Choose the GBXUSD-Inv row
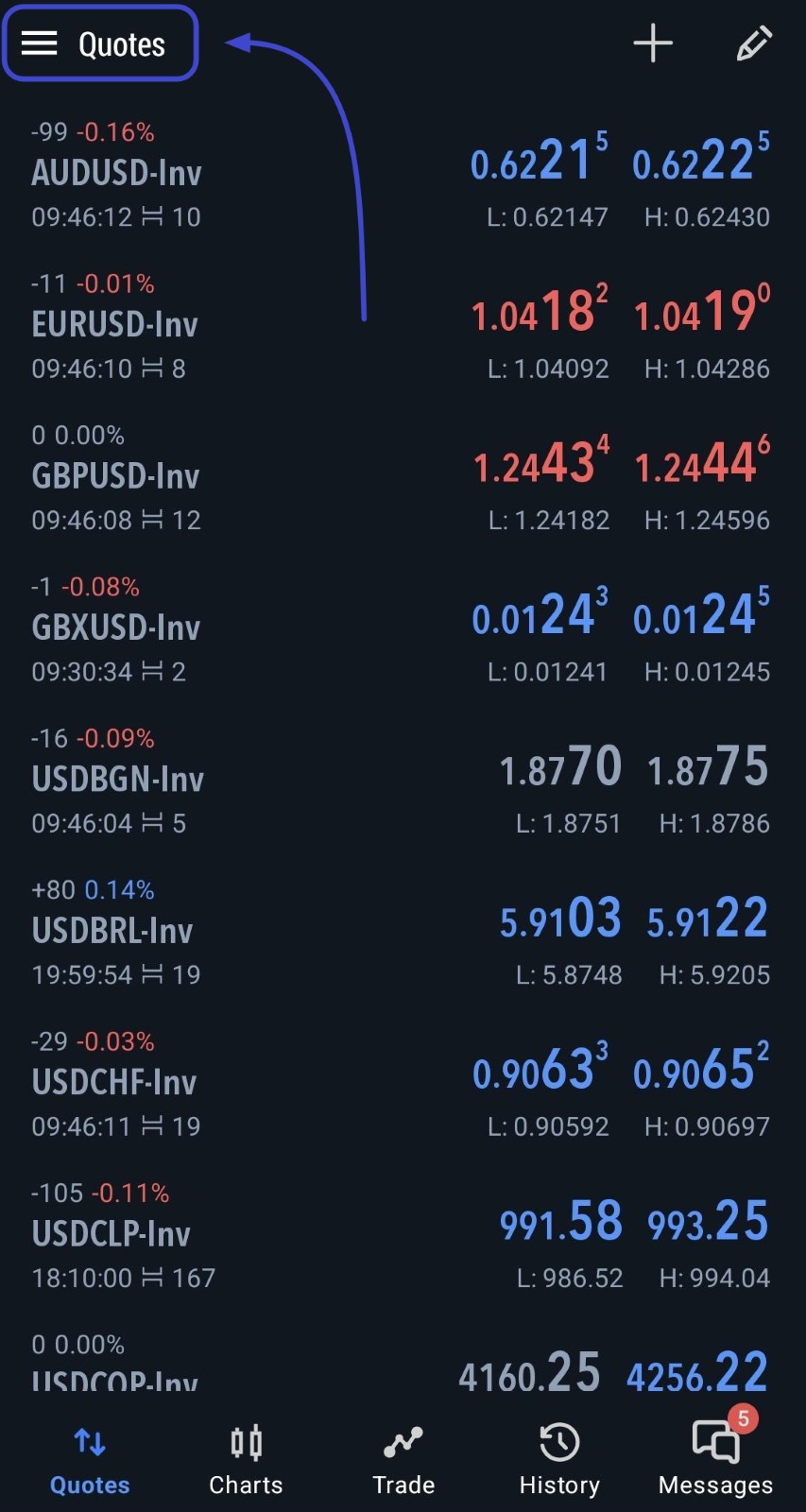 pyautogui.click(x=115, y=627)
